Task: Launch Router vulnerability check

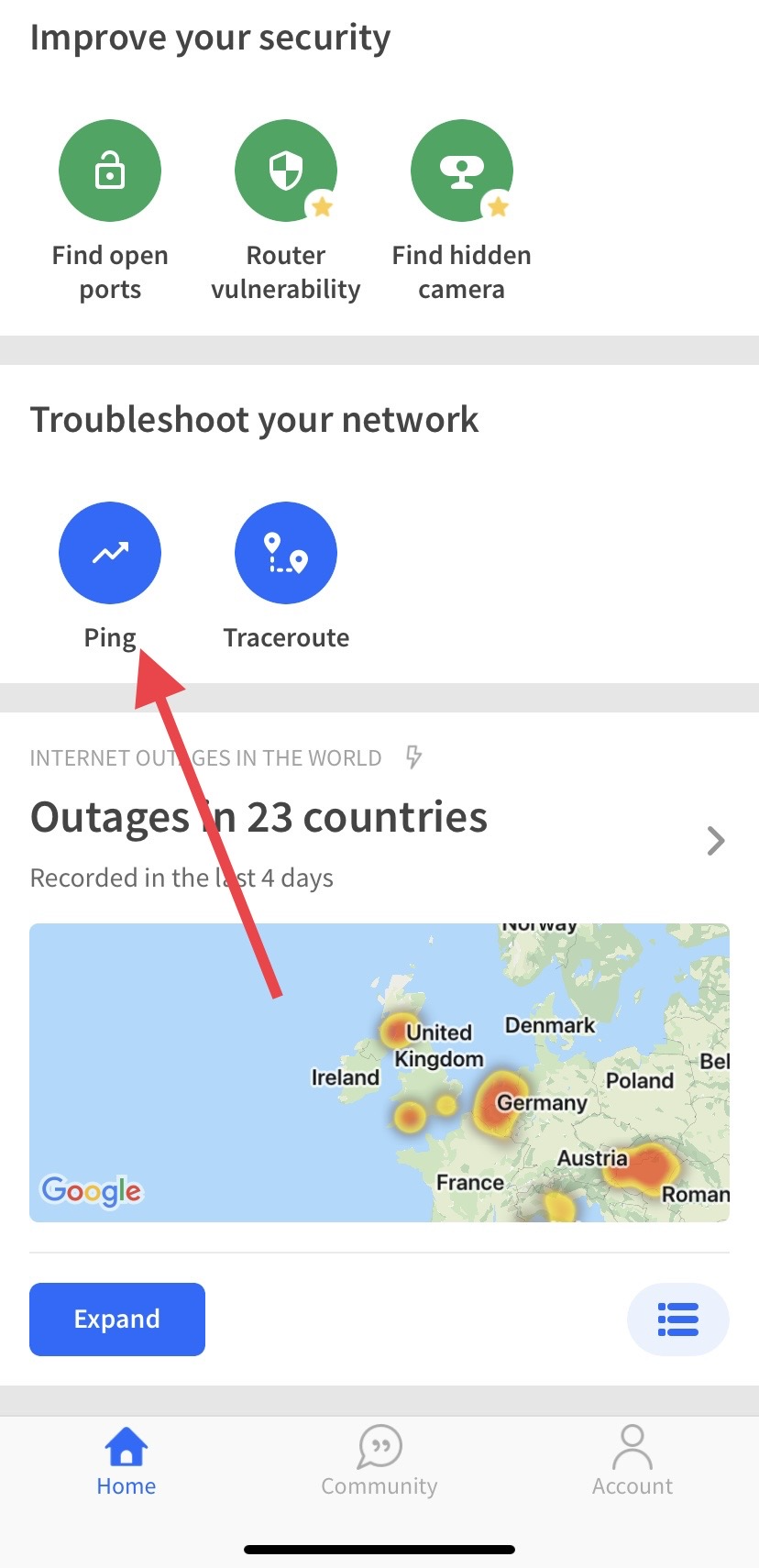Action: pos(286,171)
